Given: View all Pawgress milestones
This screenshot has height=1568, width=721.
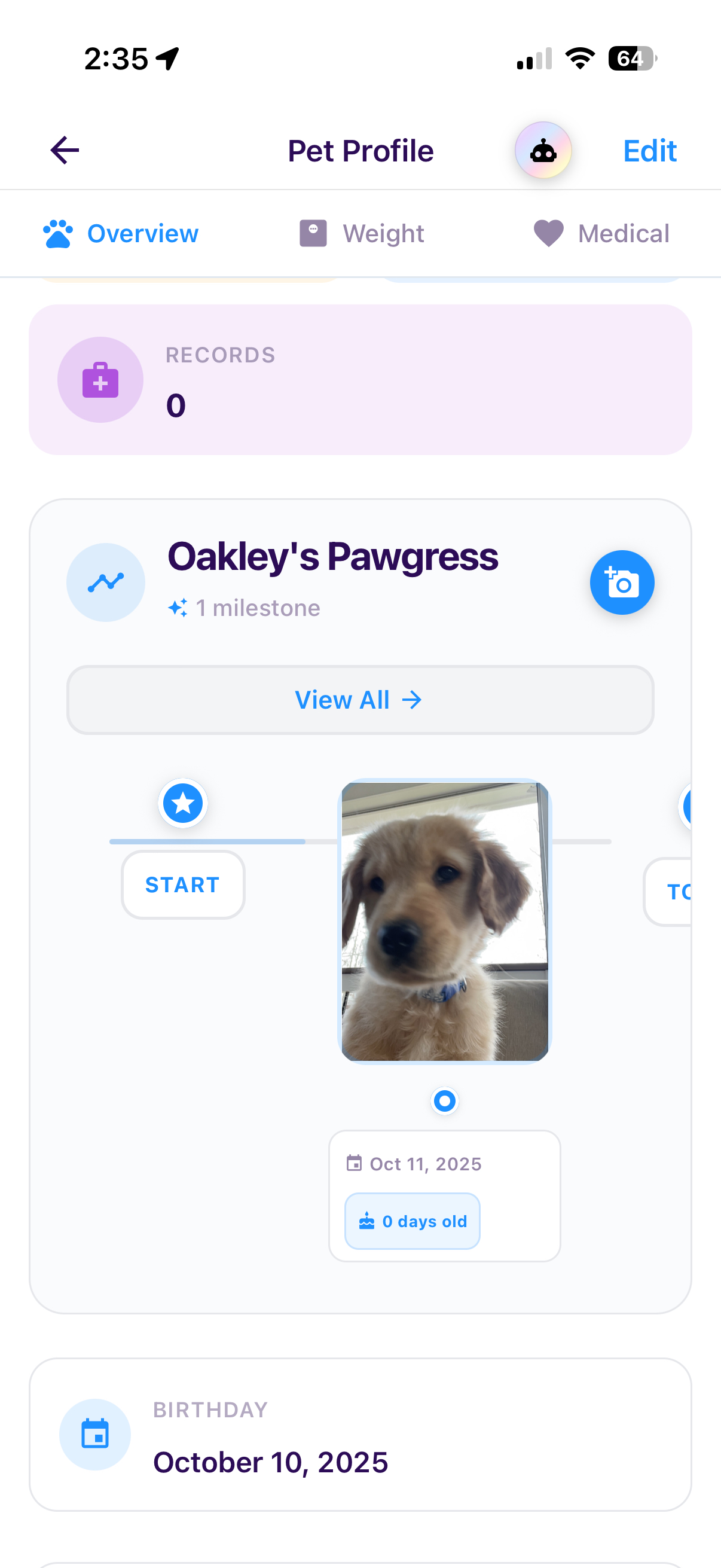Looking at the screenshot, I should tap(360, 700).
